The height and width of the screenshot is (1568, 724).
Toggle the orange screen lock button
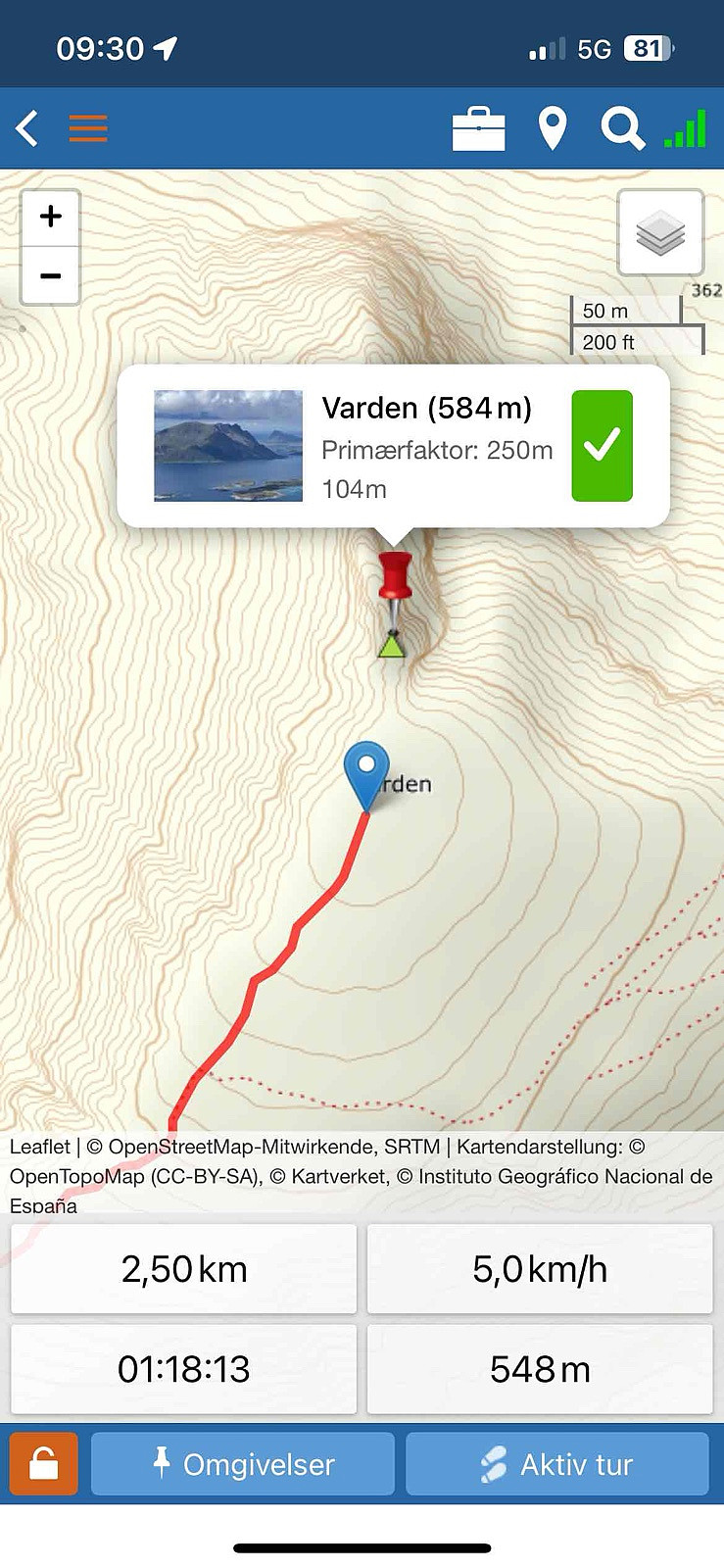(44, 1464)
